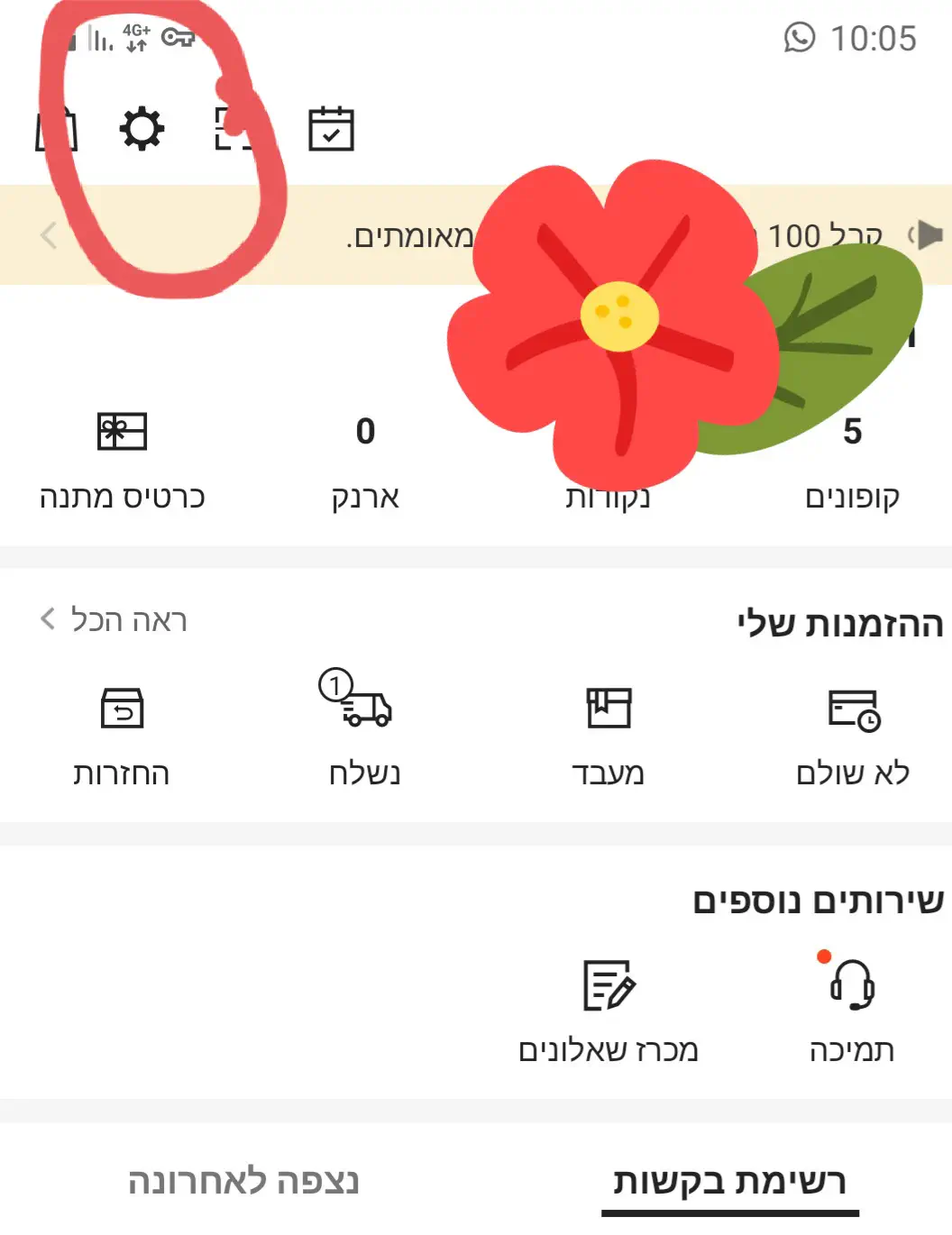See all orders (ראה הכל)
The width and height of the screenshot is (952, 1235).
114,620
